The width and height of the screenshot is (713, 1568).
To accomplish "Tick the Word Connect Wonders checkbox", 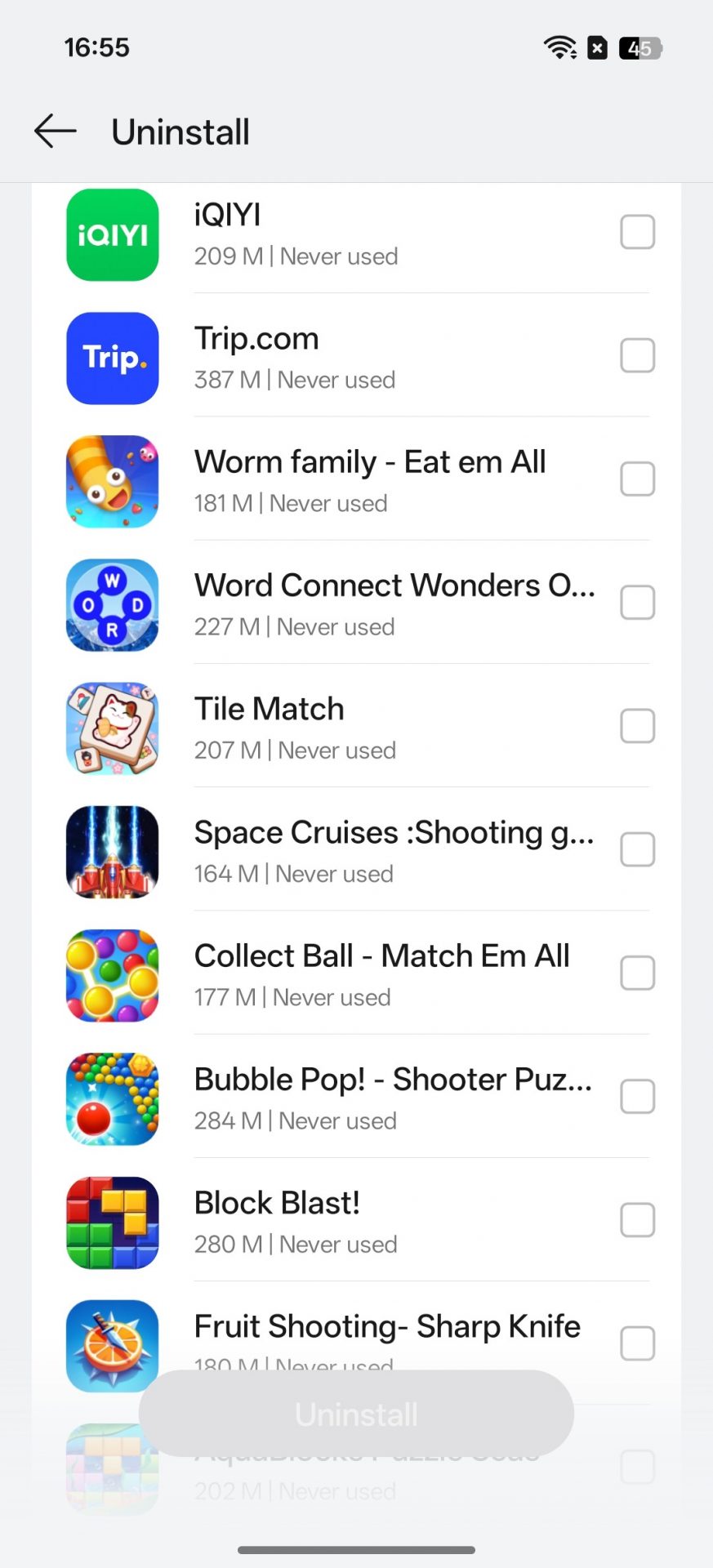I will coord(637,603).
